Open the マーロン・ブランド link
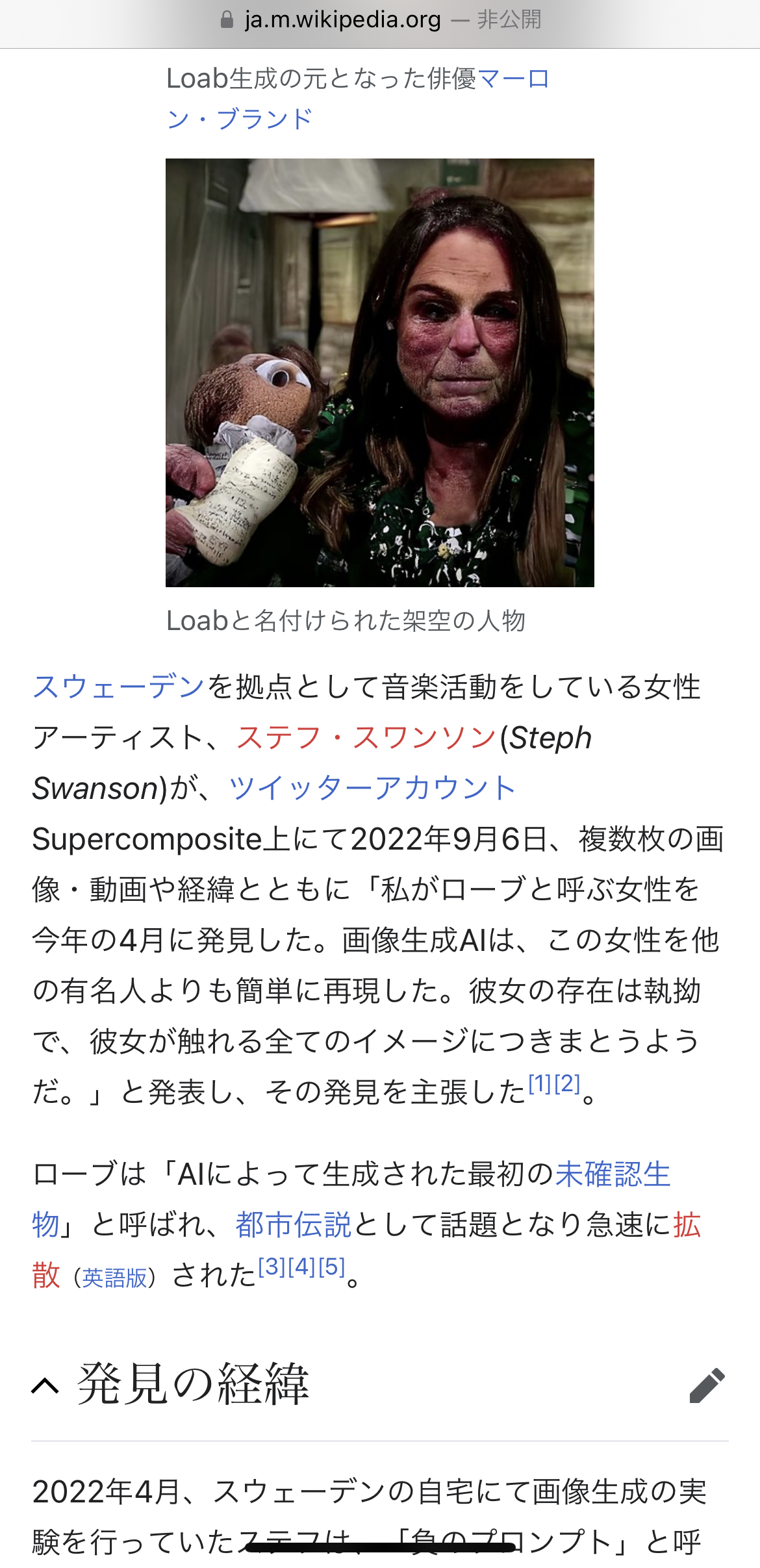Image resolution: width=760 pixels, height=1568 pixels. pos(513,79)
